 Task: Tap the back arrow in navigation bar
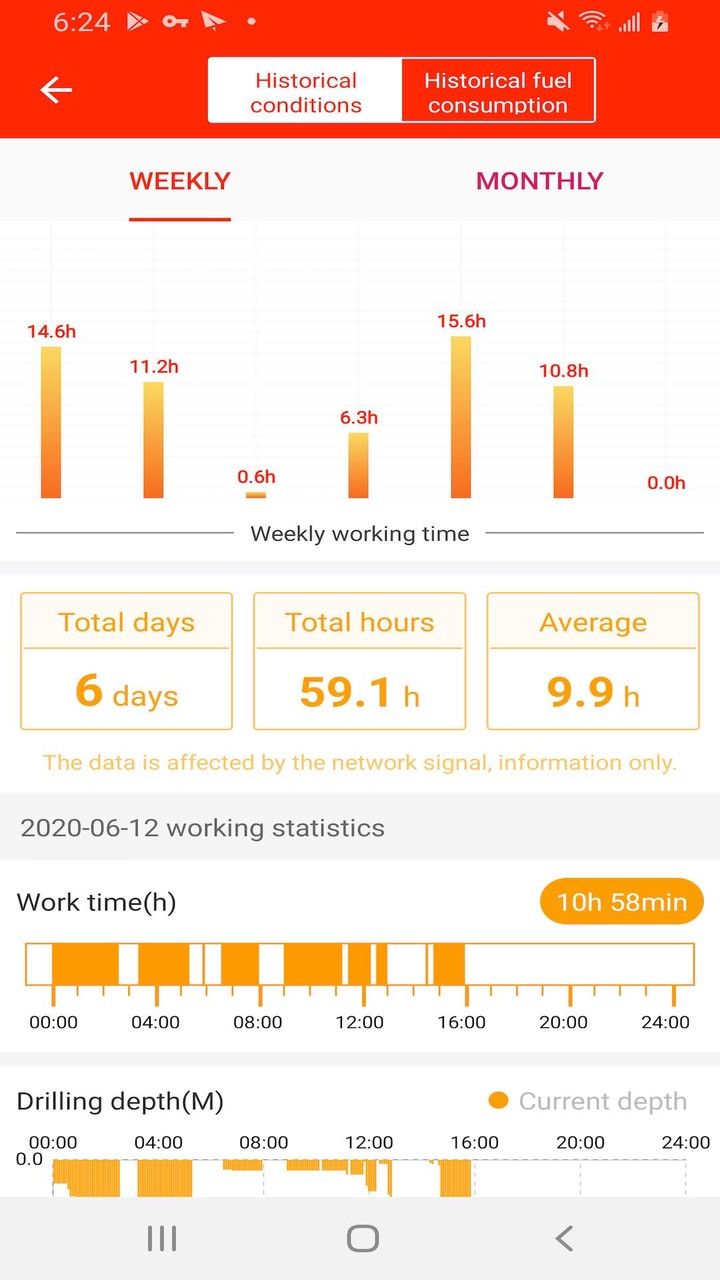click(x=563, y=1237)
